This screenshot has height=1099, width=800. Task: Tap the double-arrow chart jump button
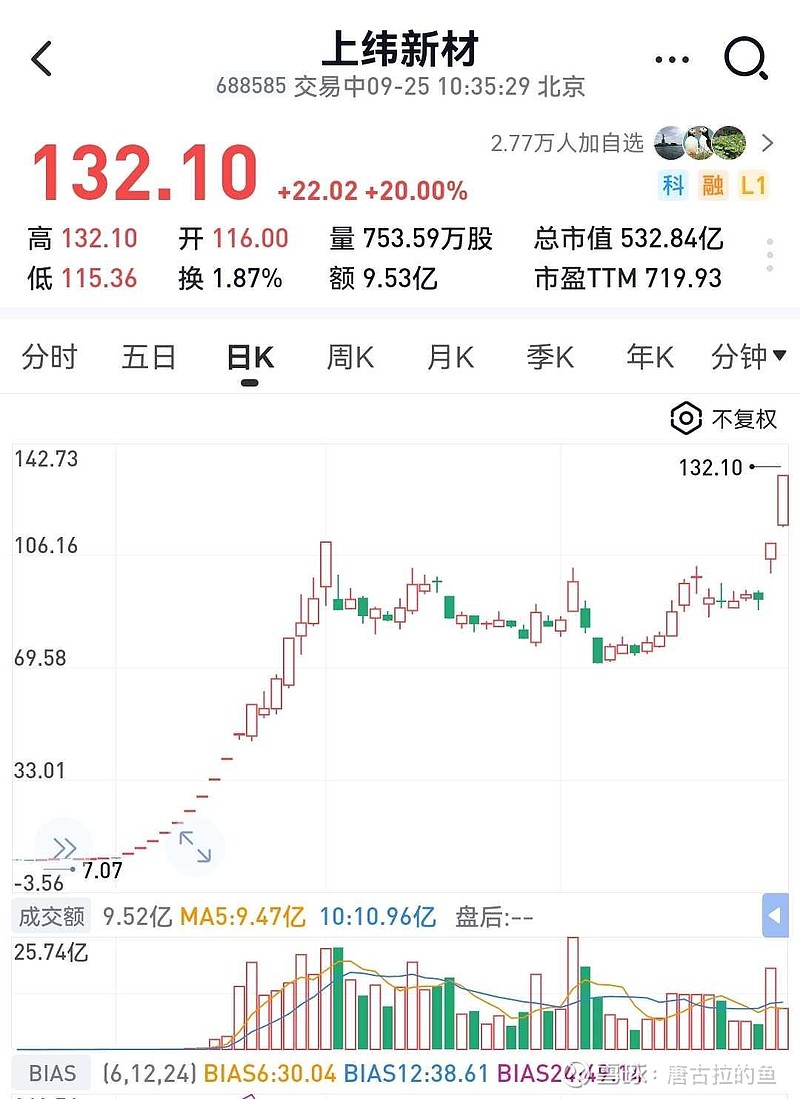point(64,848)
